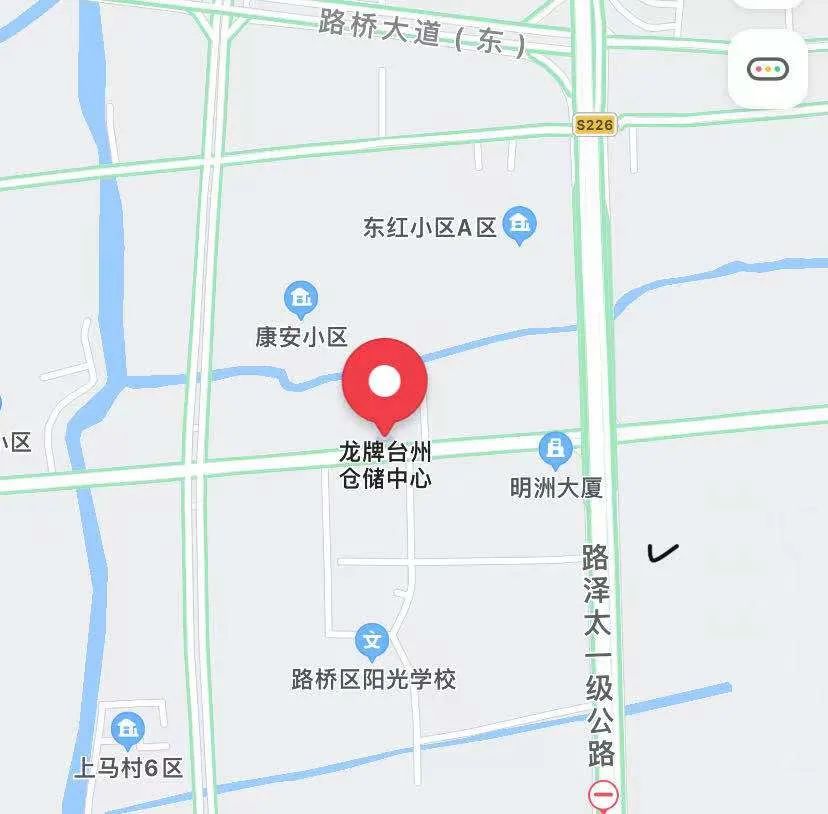Open the 路桥区阳光学校 school marker
The image size is (828, 814).
tap(372, 640)
